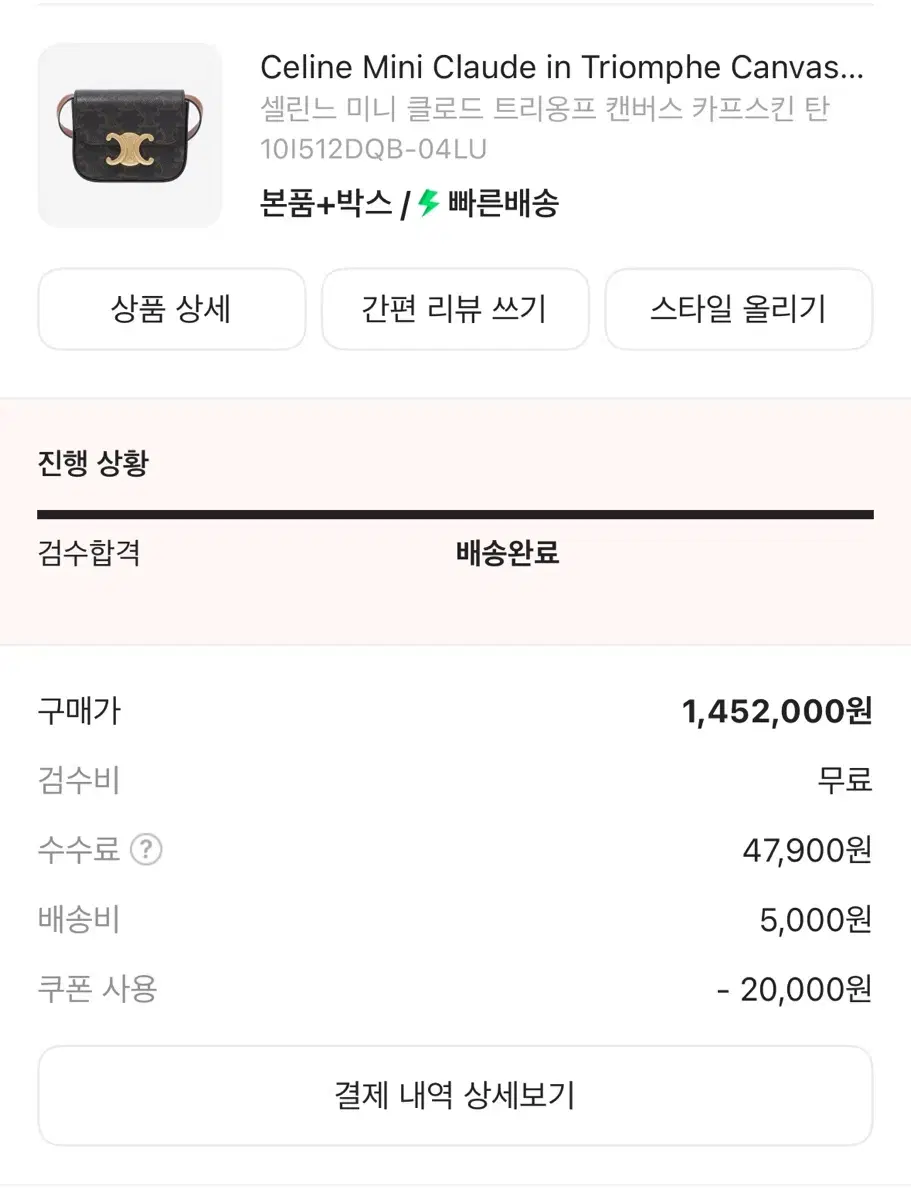Click 간편 리뷰 쓰기 to write a review
Image resolution: width=911 pixels, height=1200 pixels.
click(x=455, y=309)
